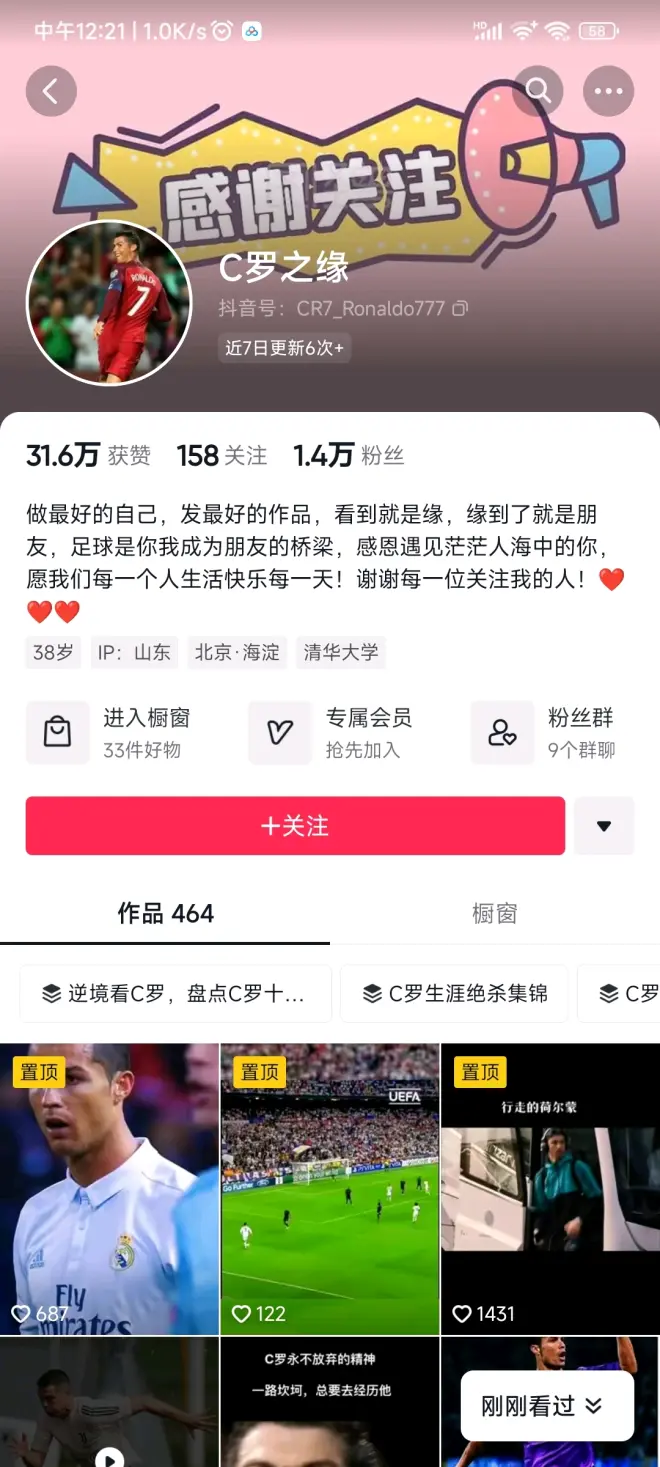The image size is (660, 1467).
Task: Open collection 逆境看C罗，盘点C罗十…
Action: point(175,993)
